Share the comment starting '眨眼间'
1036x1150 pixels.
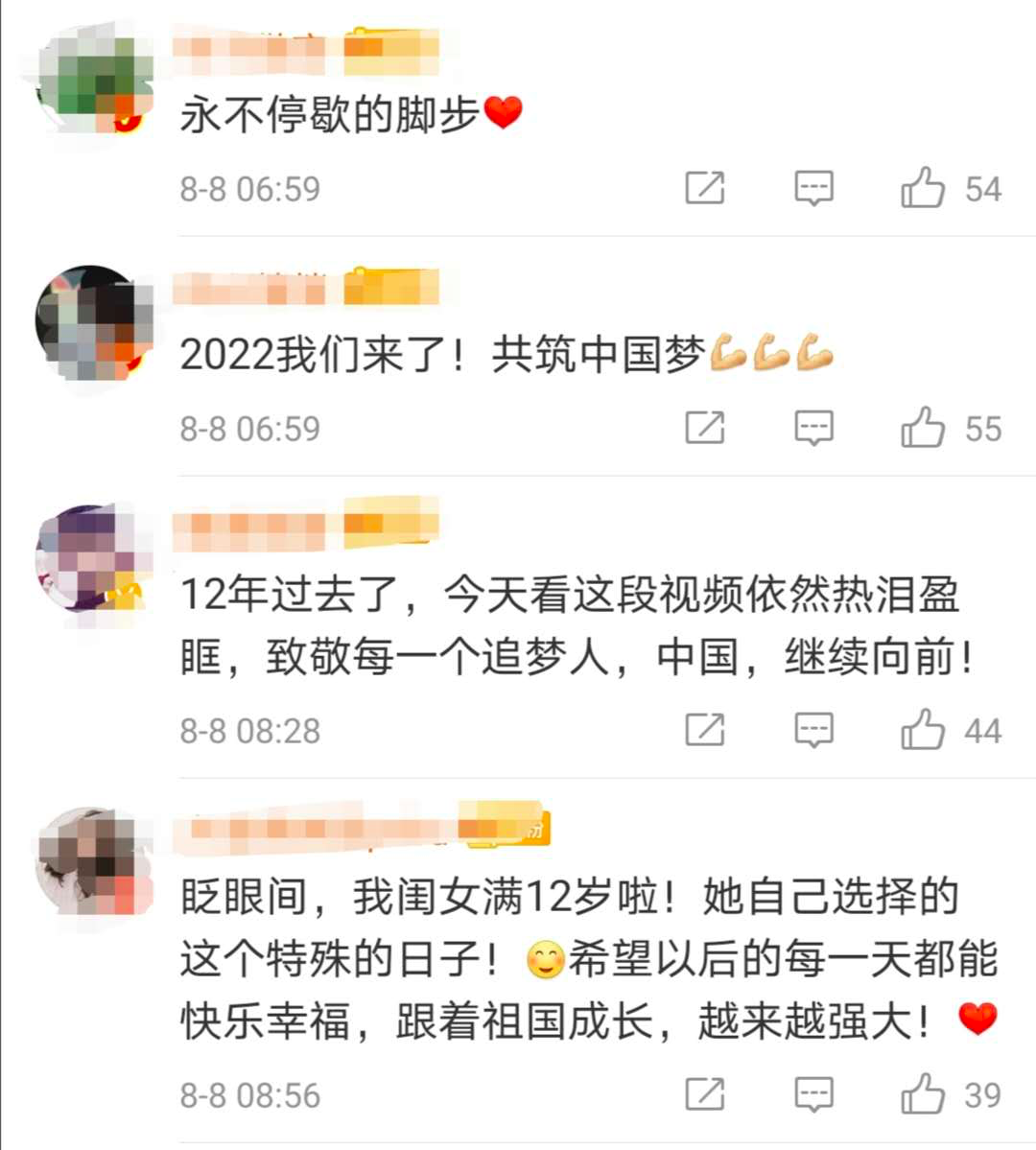pos(705,1094)
